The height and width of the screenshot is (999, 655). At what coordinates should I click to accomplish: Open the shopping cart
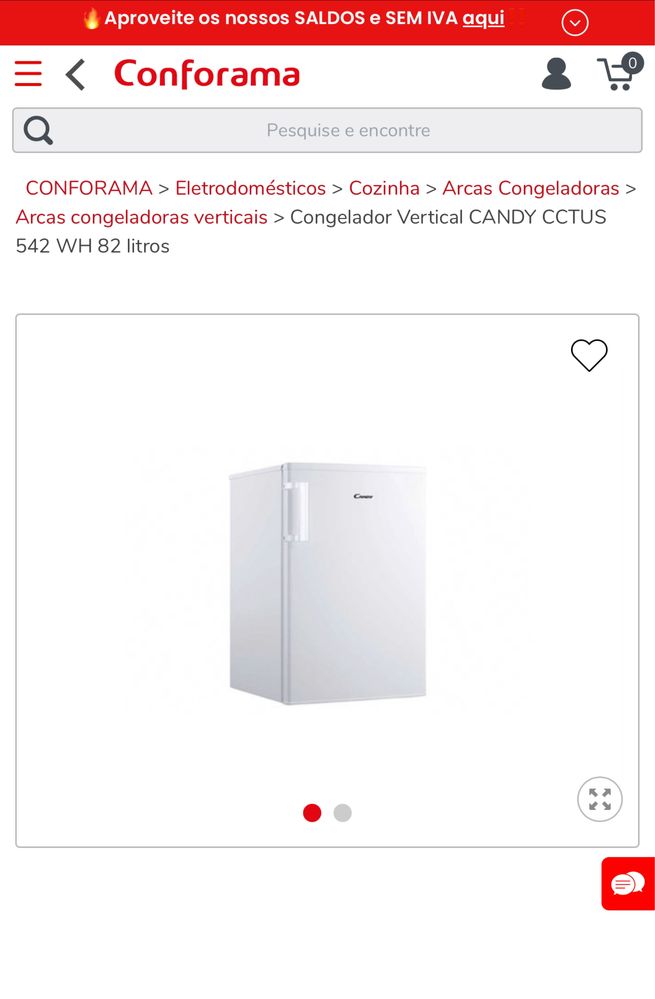tap(619, 73)
